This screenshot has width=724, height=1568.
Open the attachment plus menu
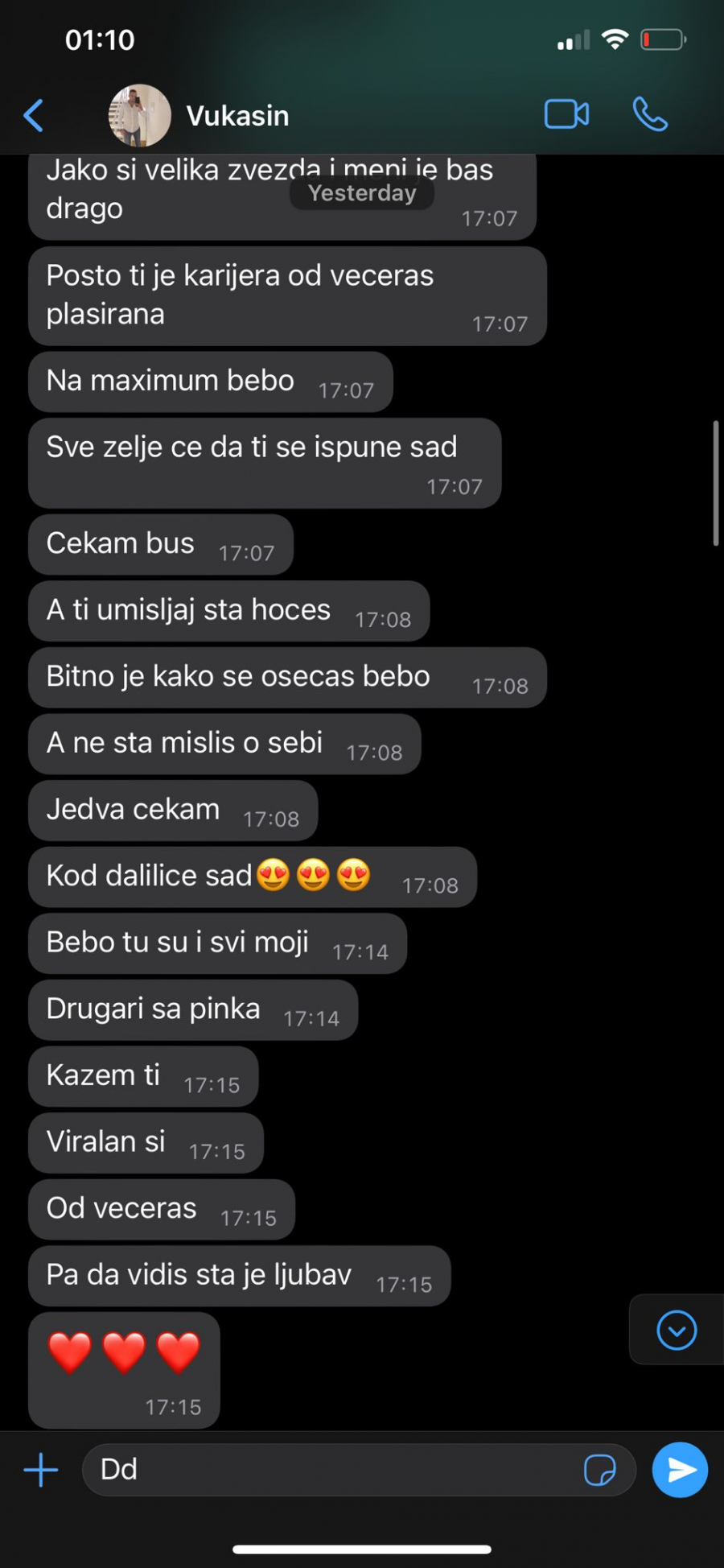pos(41,1470)
